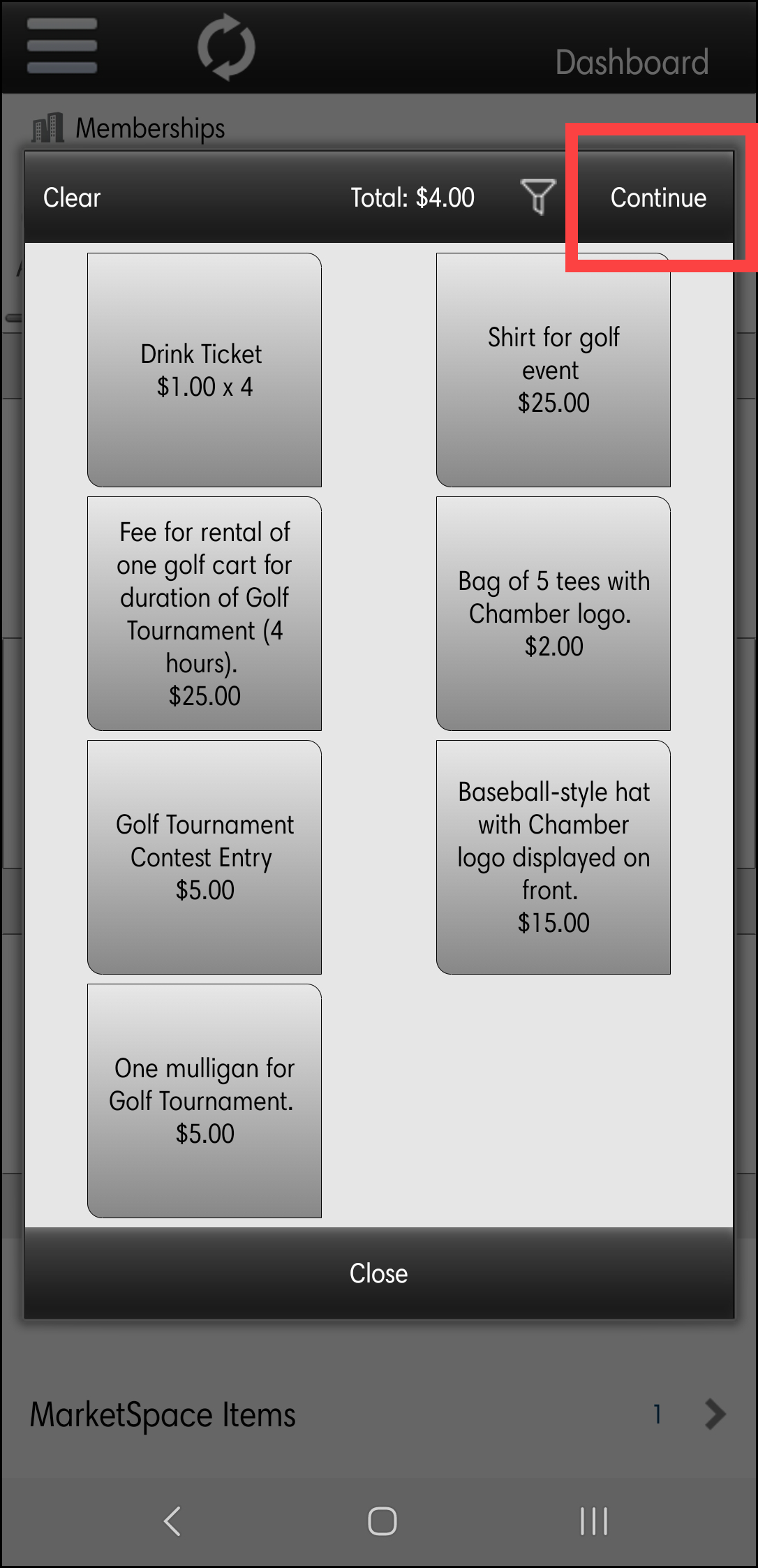Viewport: 758px width, 1568px height.
Task: Select Bag of 5 tees item
Action: (553, 614)
